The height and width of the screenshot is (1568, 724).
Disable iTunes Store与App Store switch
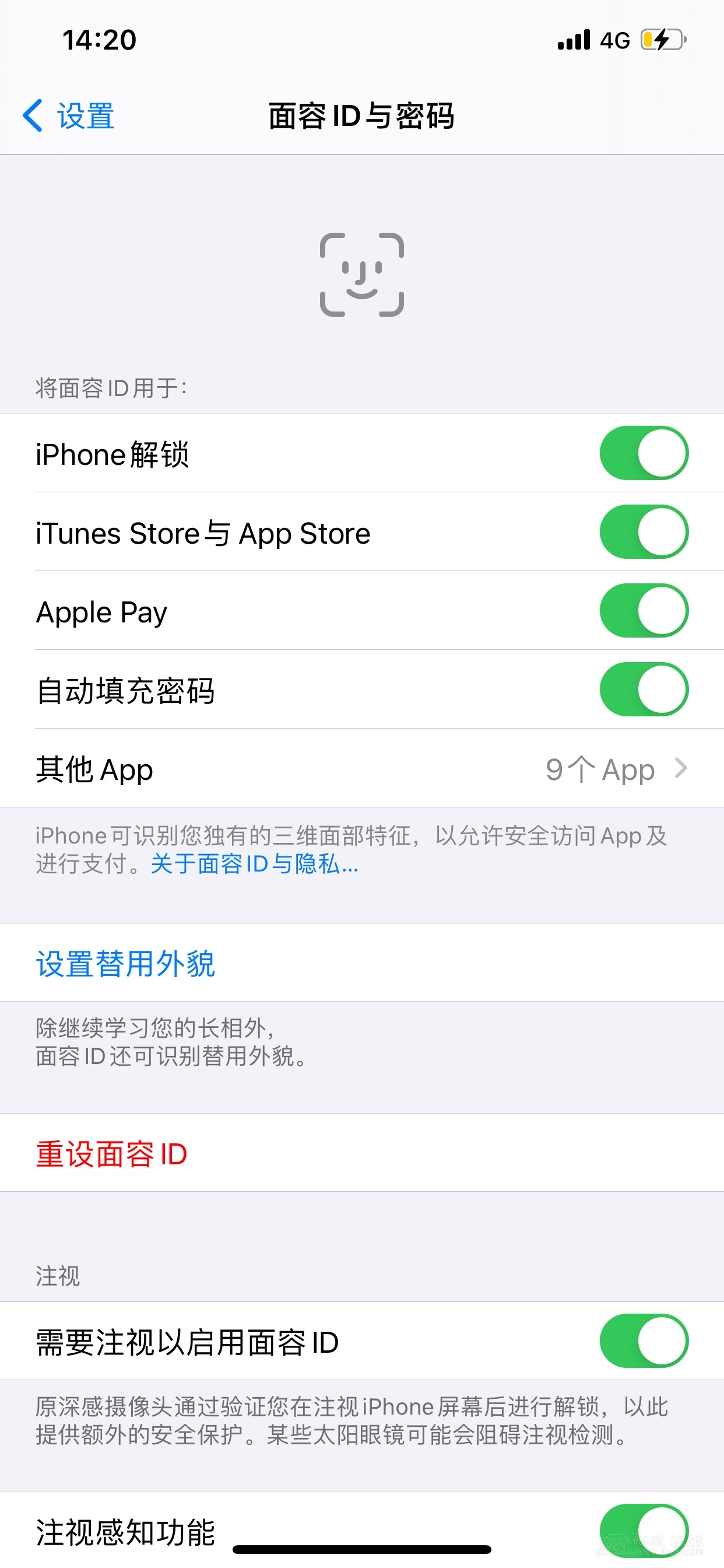[x=644, y=532]
